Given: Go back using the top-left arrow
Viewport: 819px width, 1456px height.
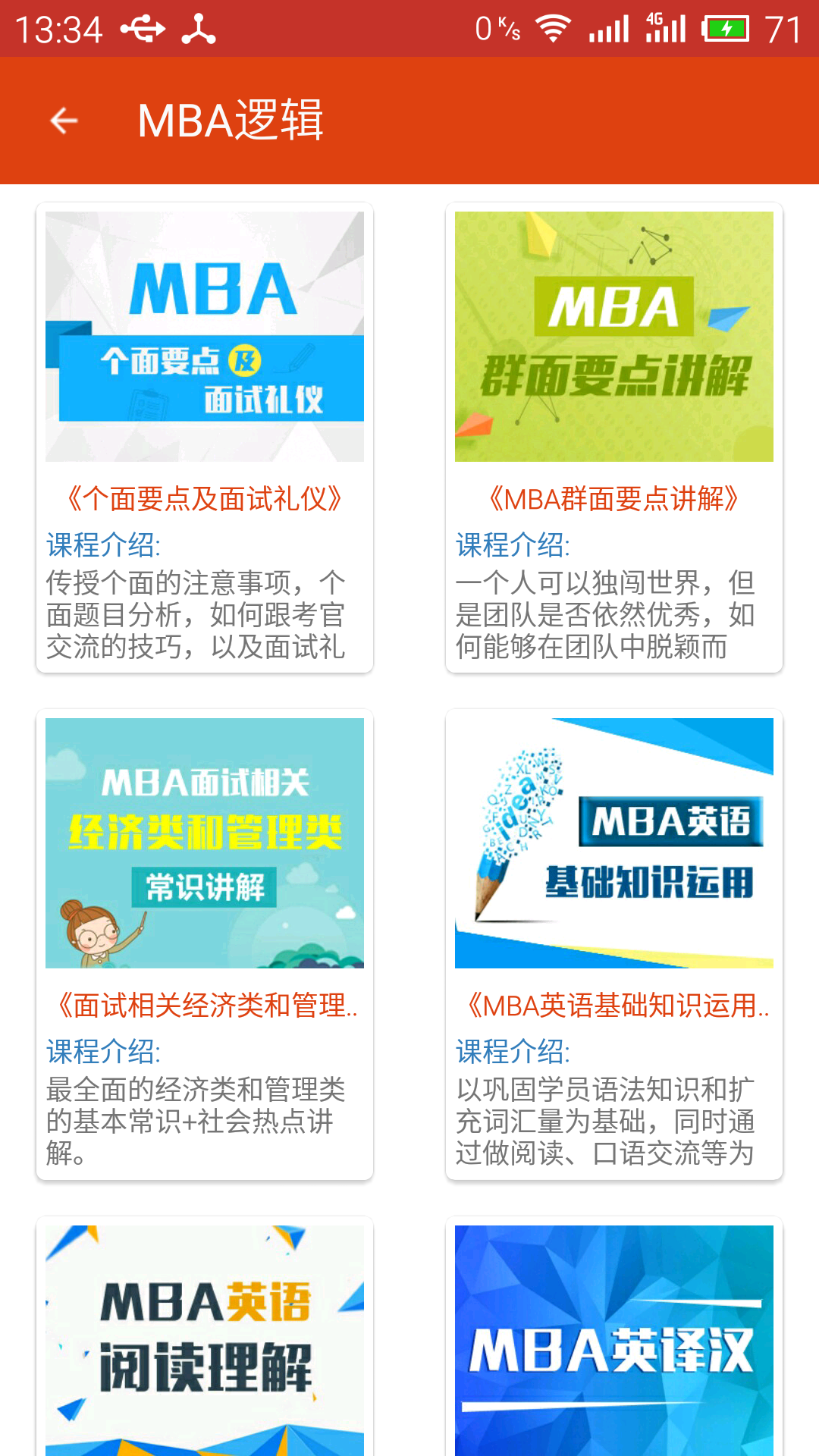Looking at the screenshot, I should pos(64,121).
